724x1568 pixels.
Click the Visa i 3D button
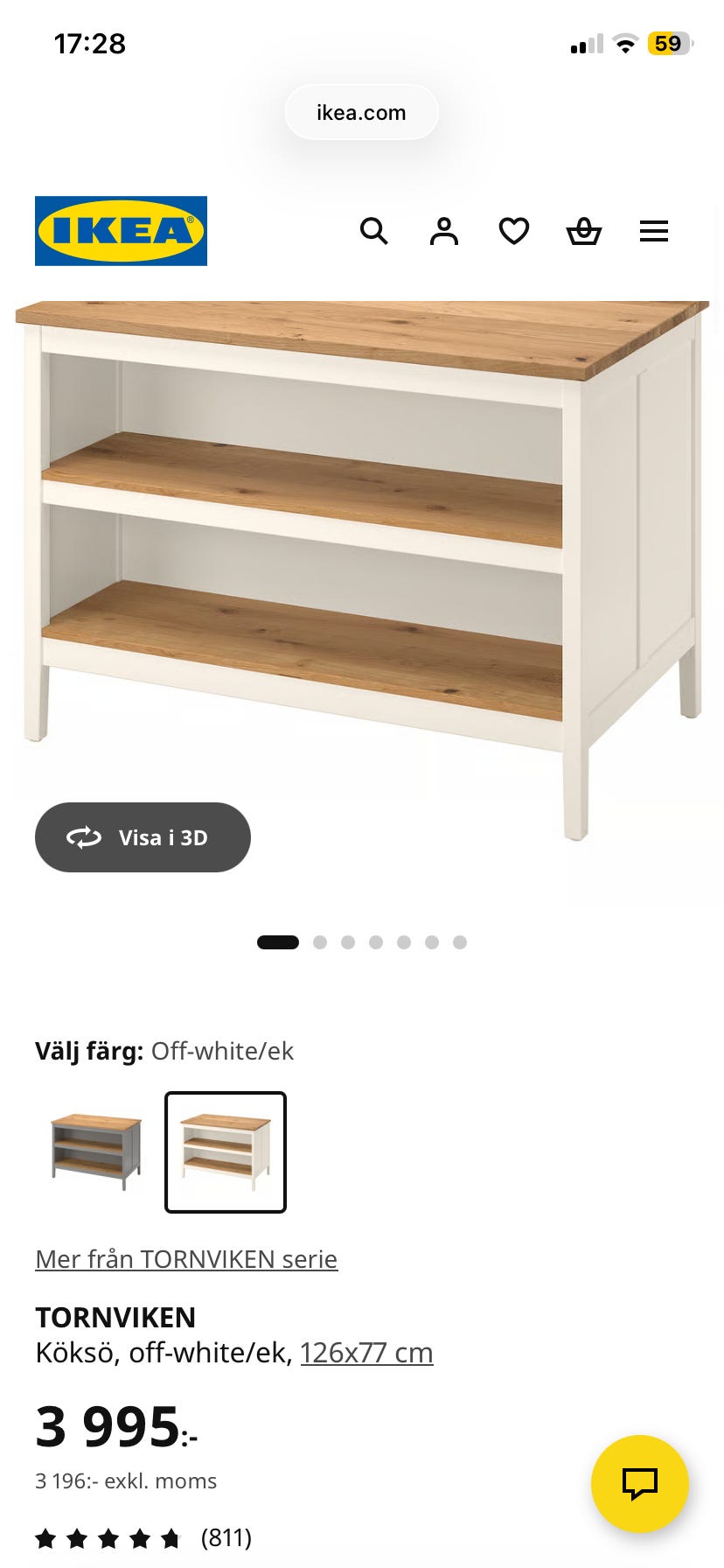tap(143, 837)
